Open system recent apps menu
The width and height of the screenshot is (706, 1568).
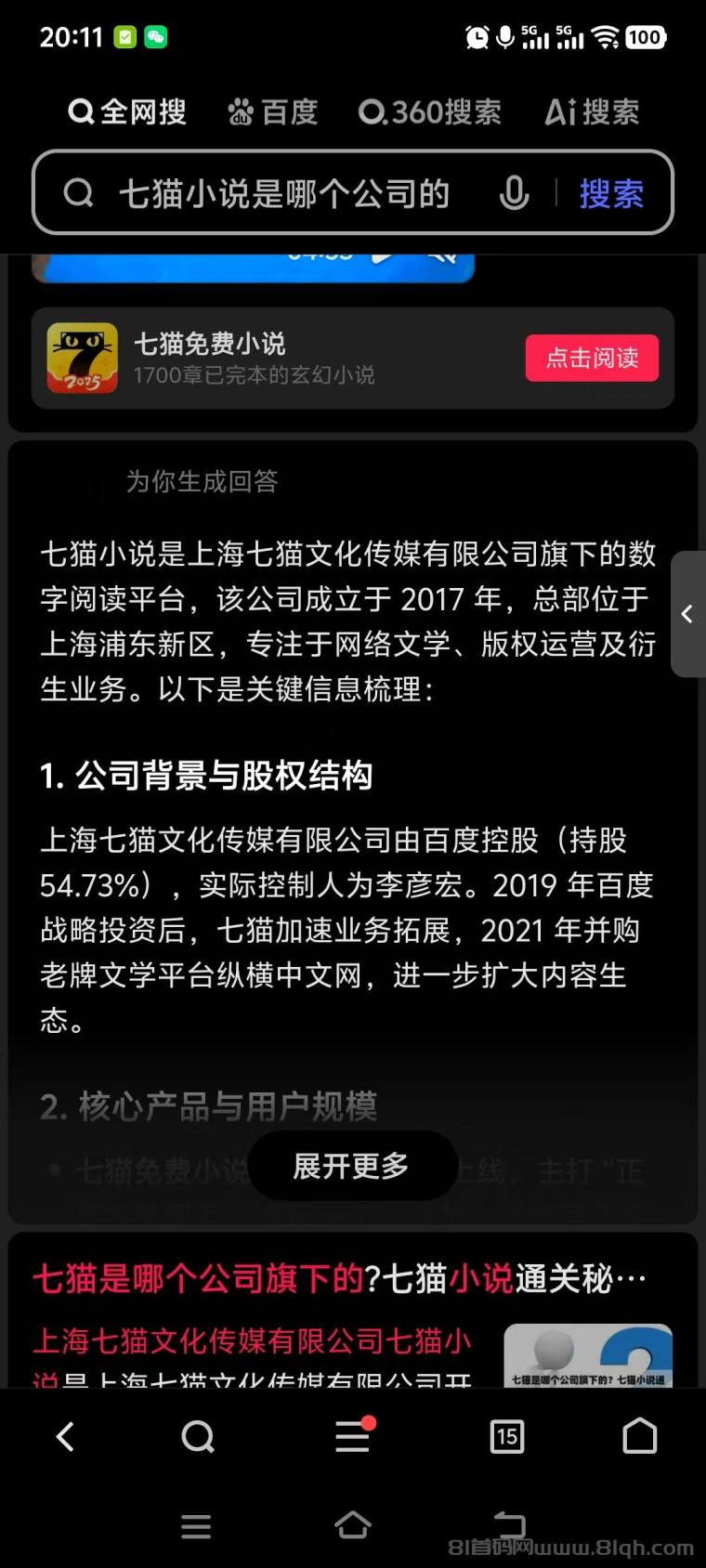pyautogui.click(x=196, y=1526)
